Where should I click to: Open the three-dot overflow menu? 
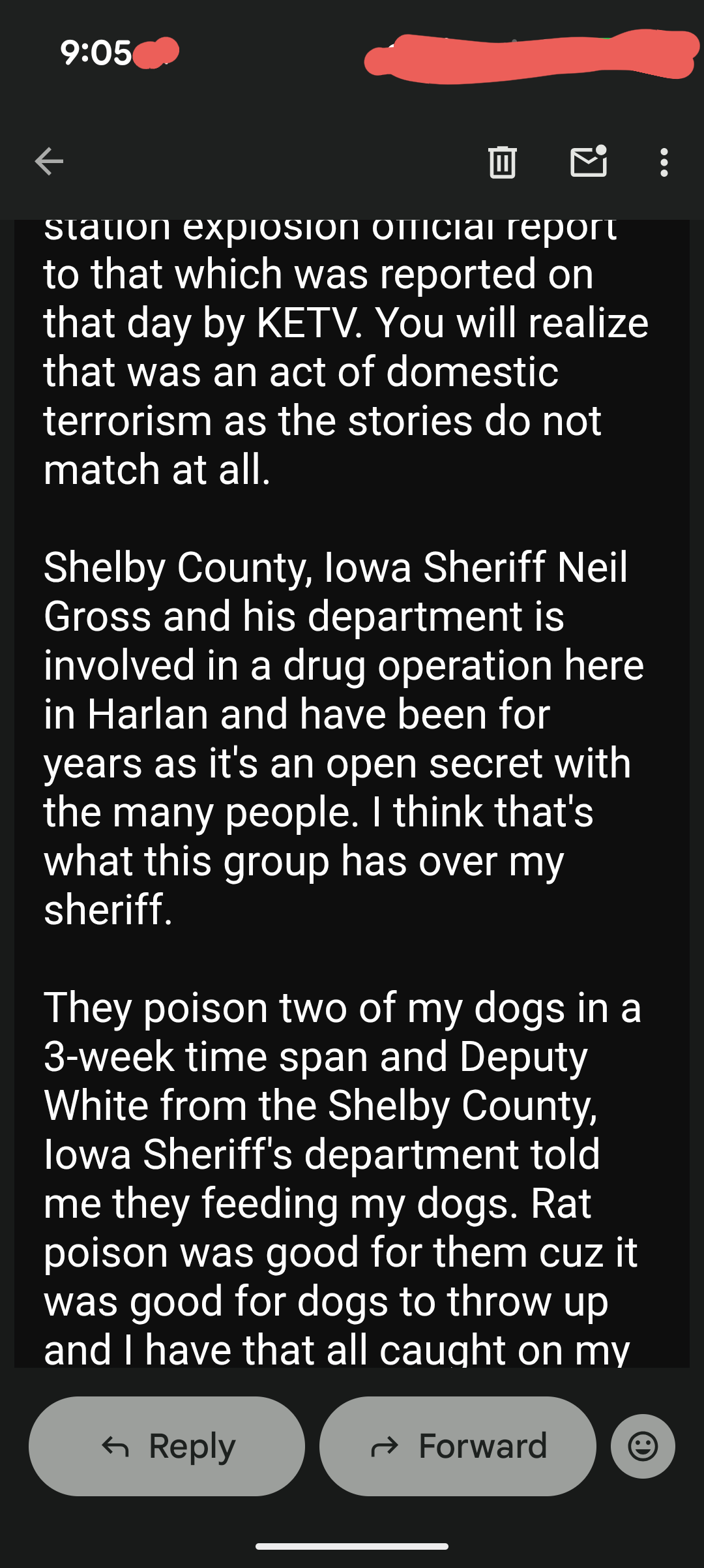664,162
